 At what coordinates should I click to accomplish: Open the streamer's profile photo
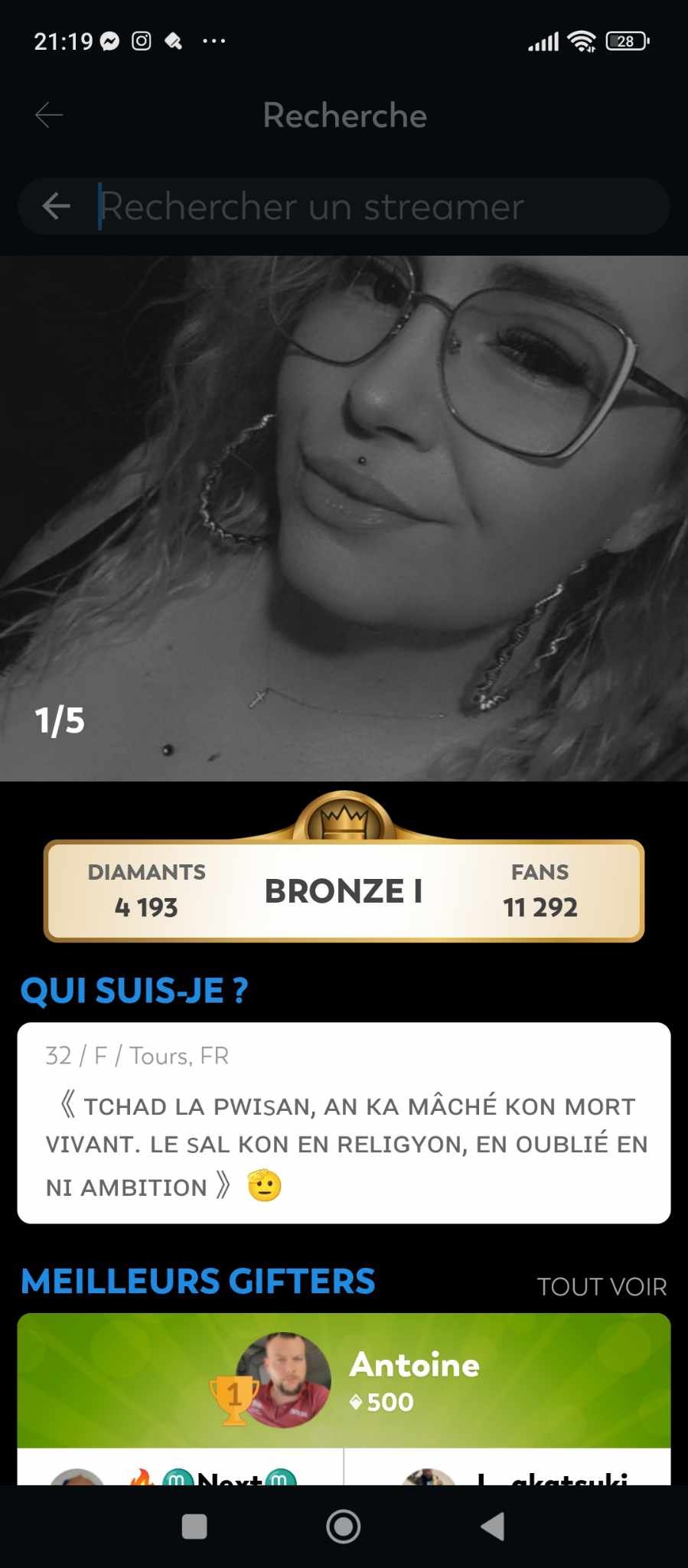344,518
